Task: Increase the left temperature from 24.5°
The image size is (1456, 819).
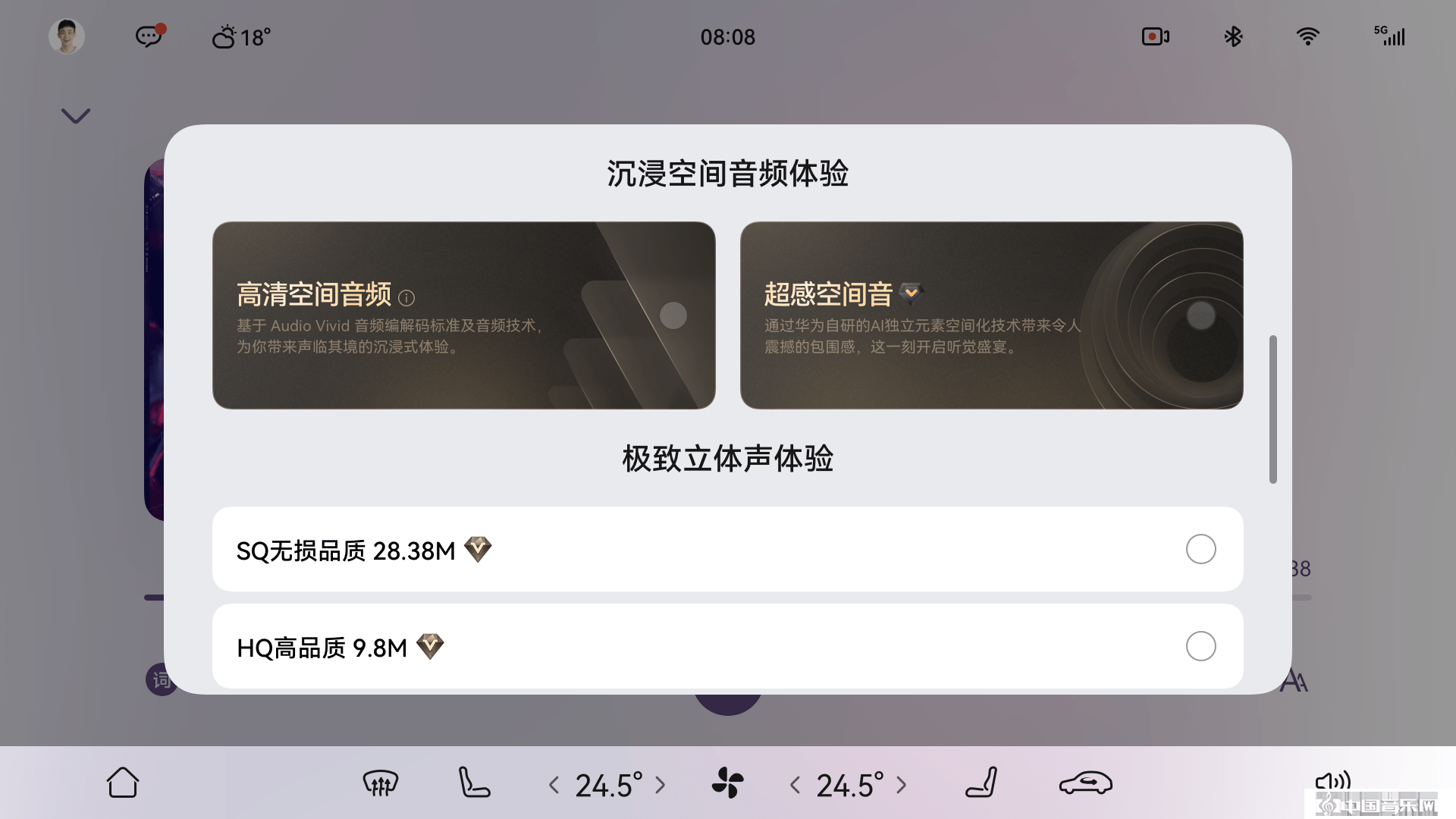Action: click(661, 785)
